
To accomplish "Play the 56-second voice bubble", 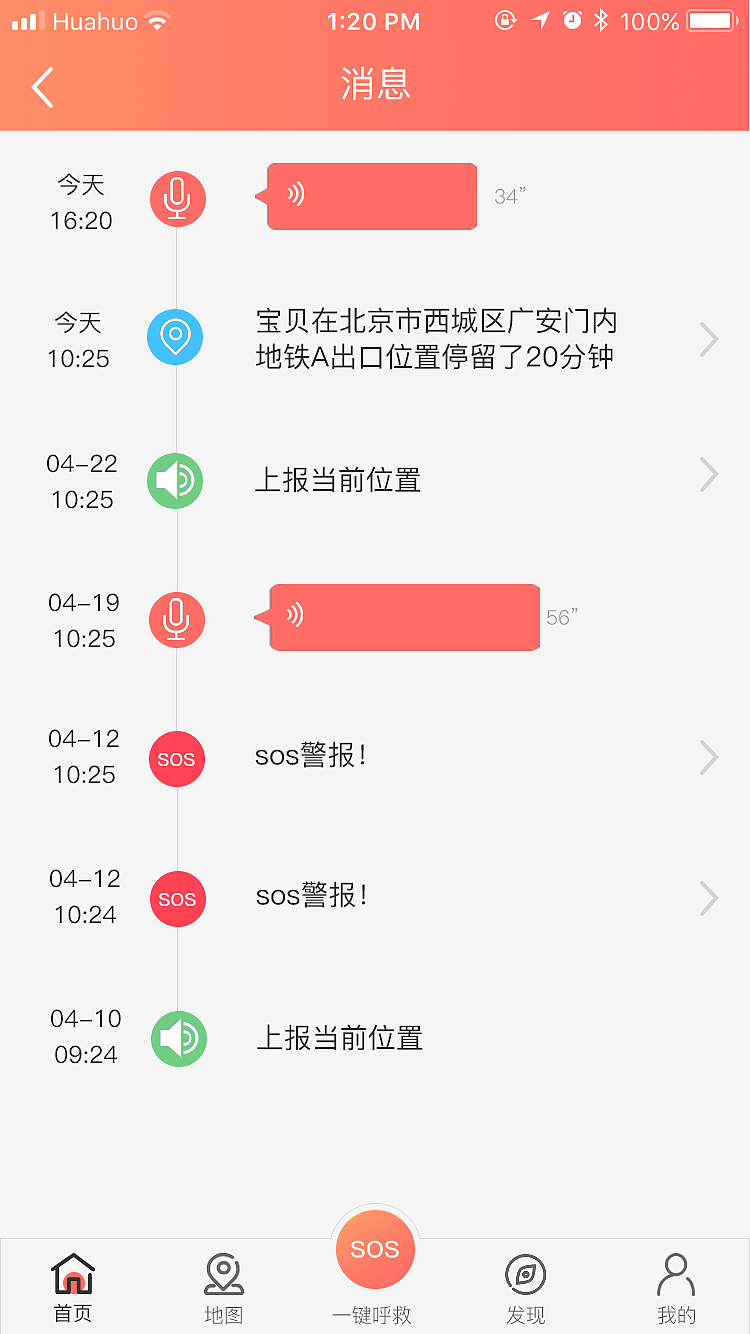I will (x=405, y=618).
